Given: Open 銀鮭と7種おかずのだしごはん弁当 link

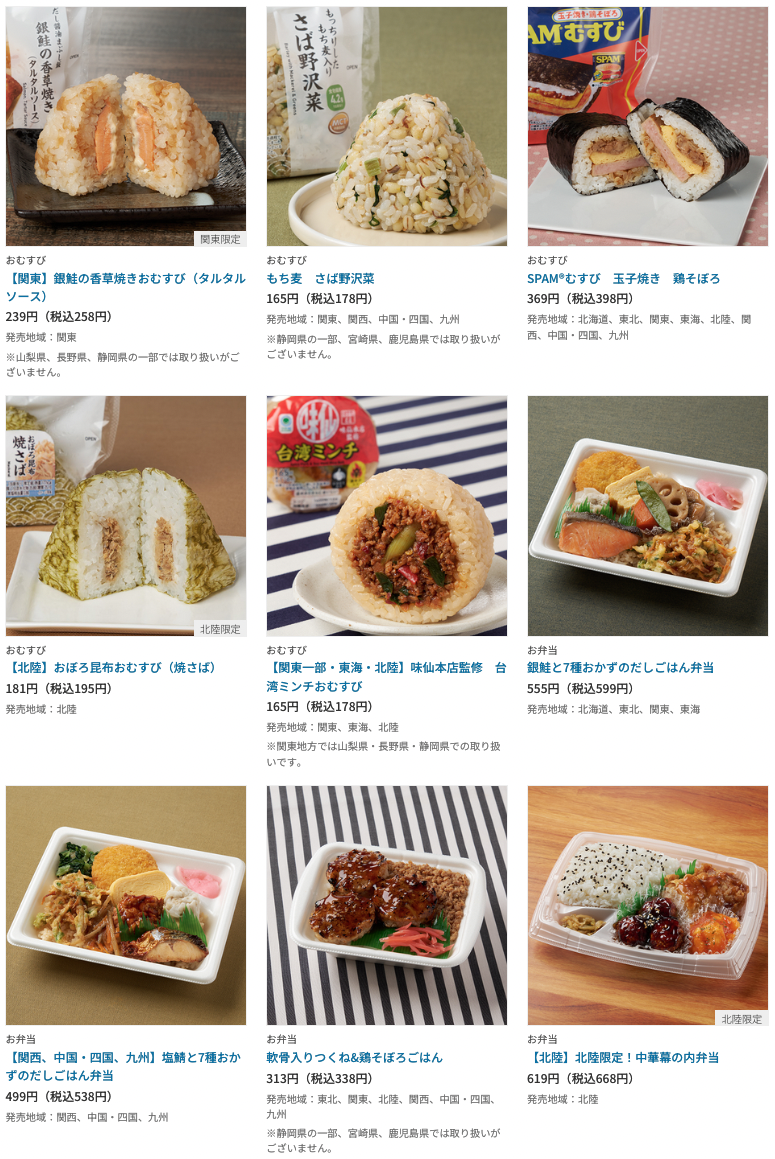Looking at the screenshot, I should click(620, 668).
